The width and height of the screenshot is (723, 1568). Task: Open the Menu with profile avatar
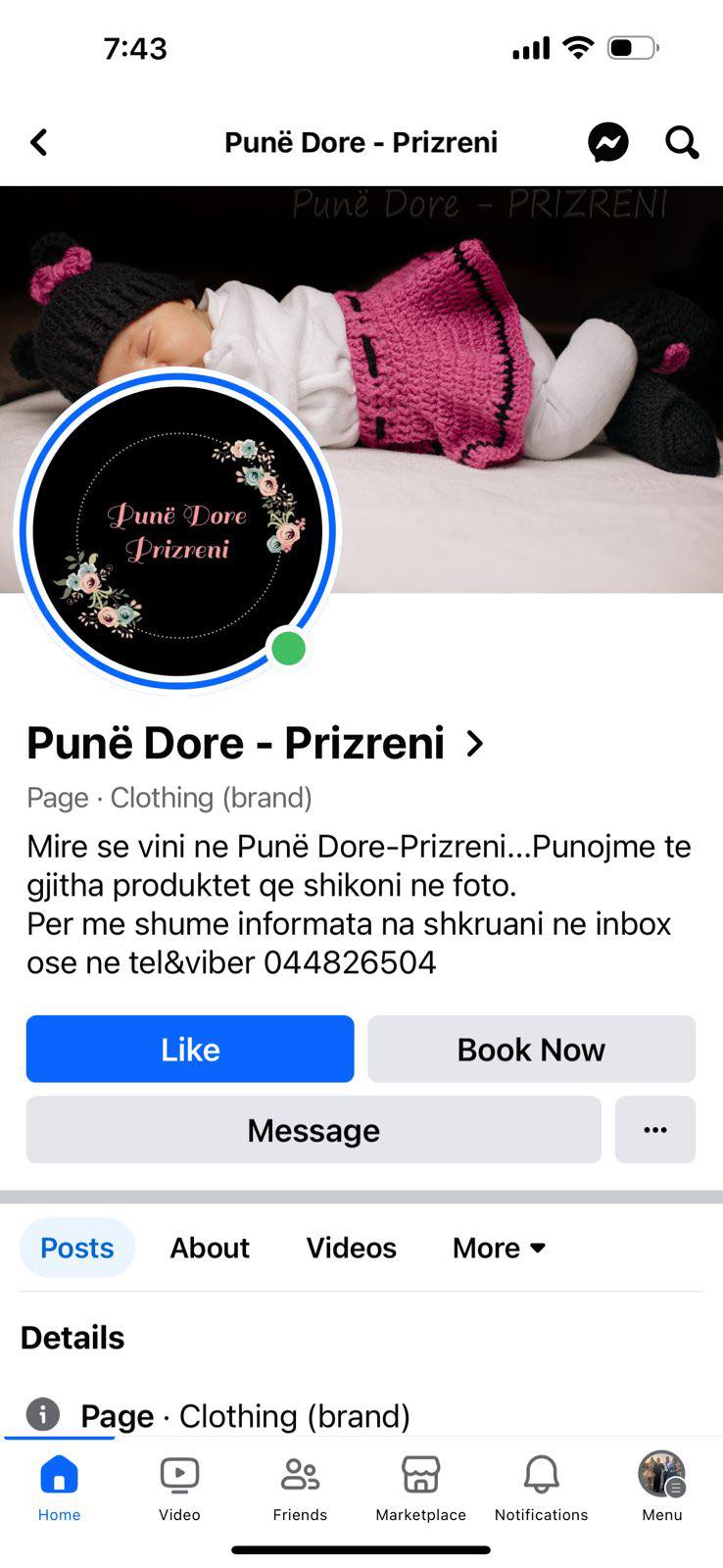(662, 1488)
